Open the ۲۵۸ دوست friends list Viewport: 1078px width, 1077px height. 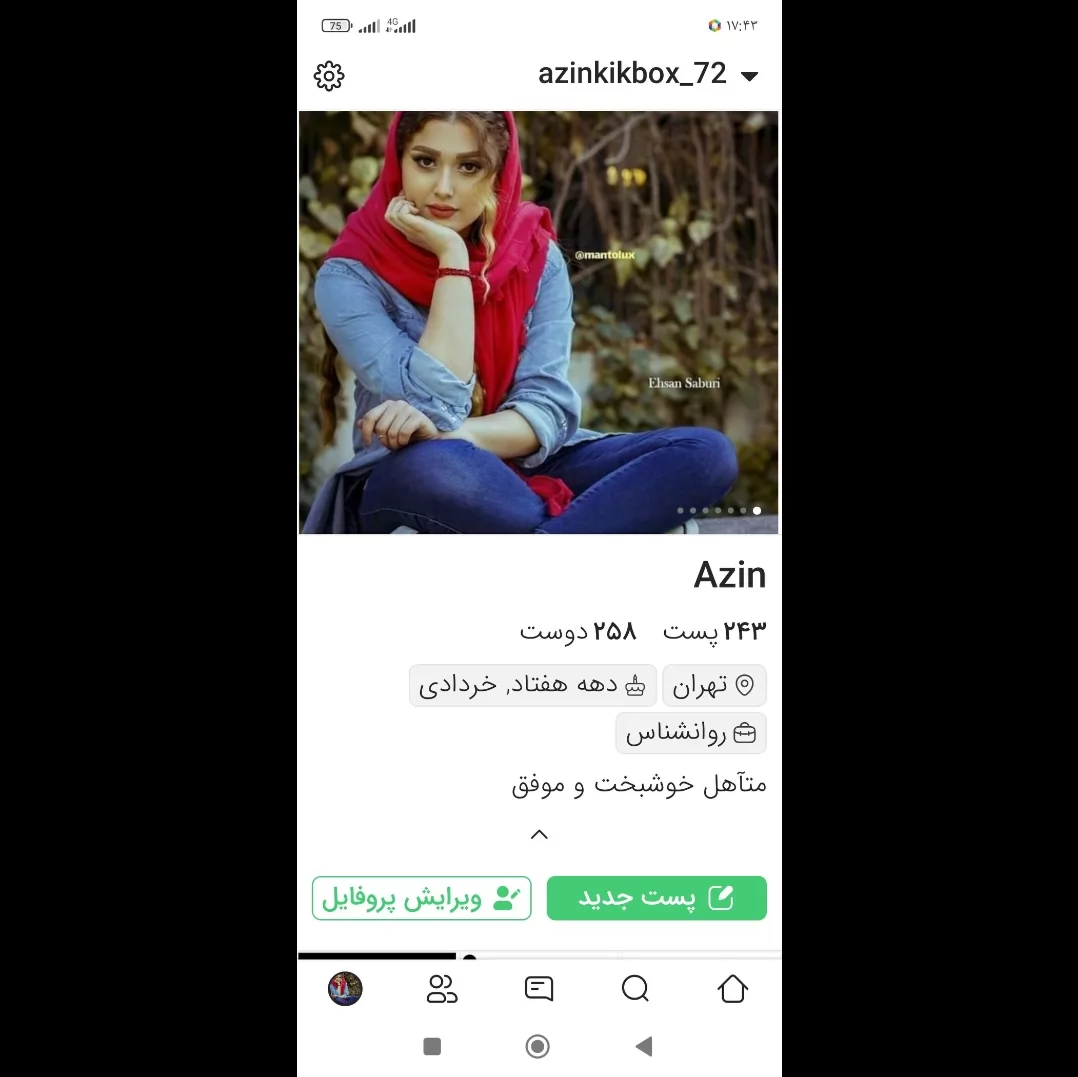pos(578,630)
